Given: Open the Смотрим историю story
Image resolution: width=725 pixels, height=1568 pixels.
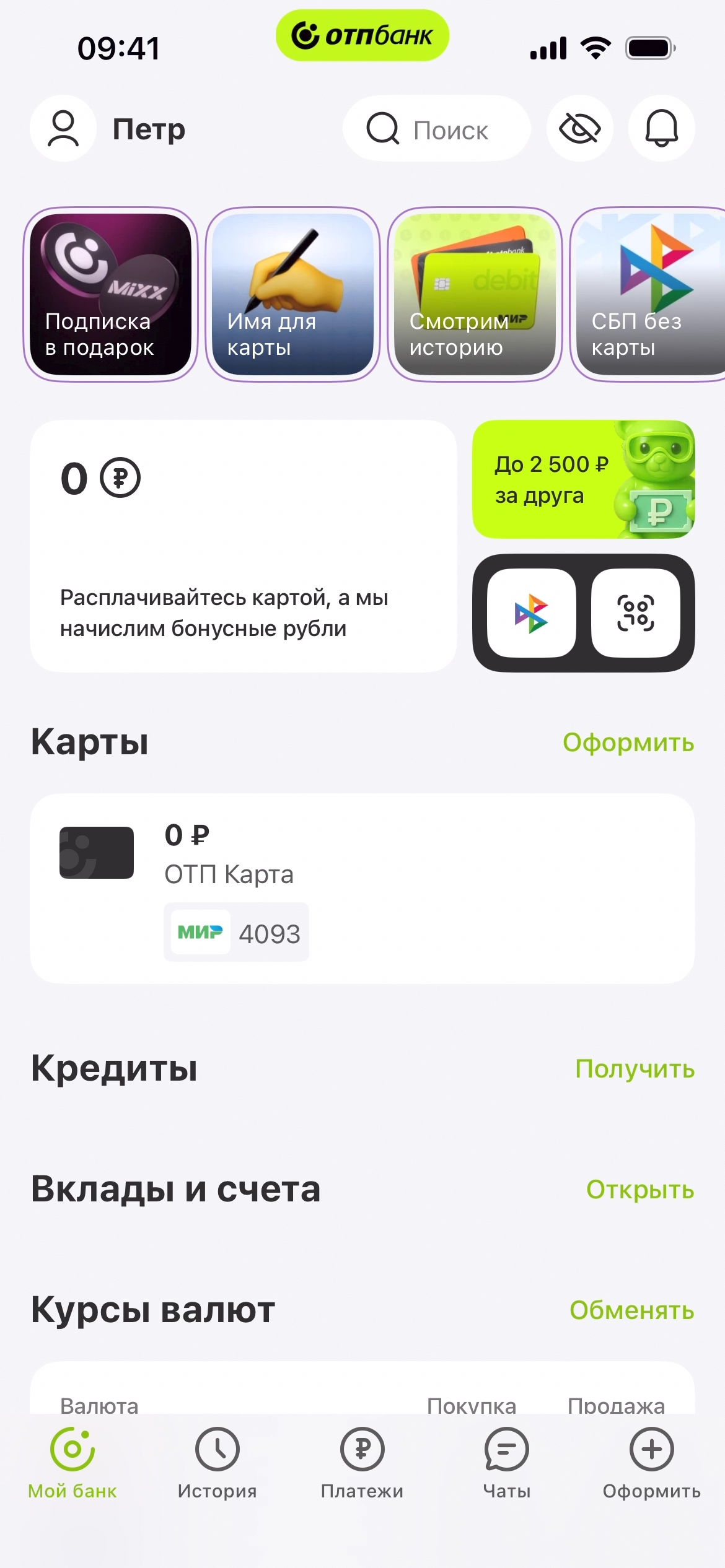Looking at the screenshot, I should 475,295.
